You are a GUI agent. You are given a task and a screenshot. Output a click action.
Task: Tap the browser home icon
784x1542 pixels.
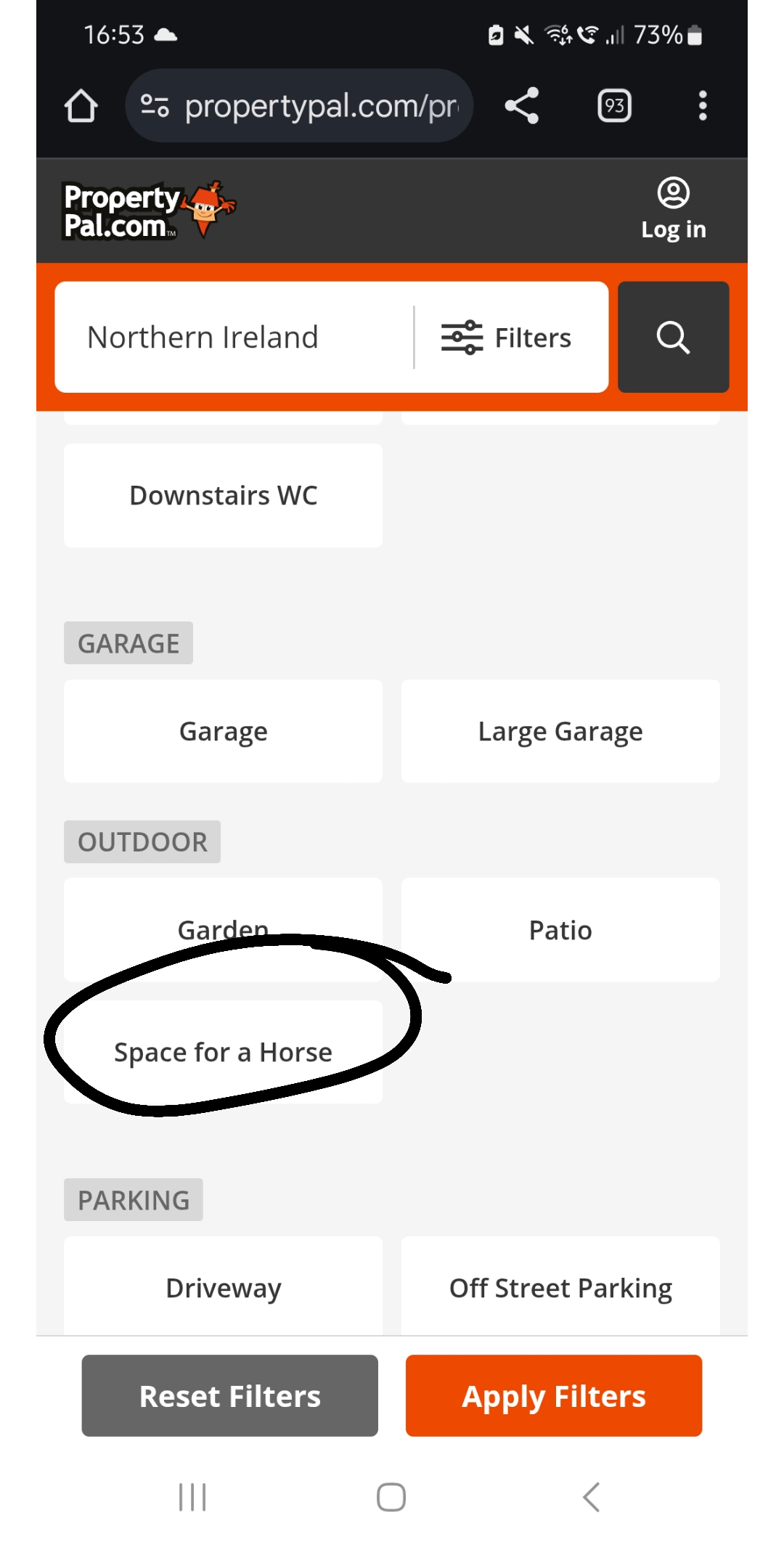[81, 106]
